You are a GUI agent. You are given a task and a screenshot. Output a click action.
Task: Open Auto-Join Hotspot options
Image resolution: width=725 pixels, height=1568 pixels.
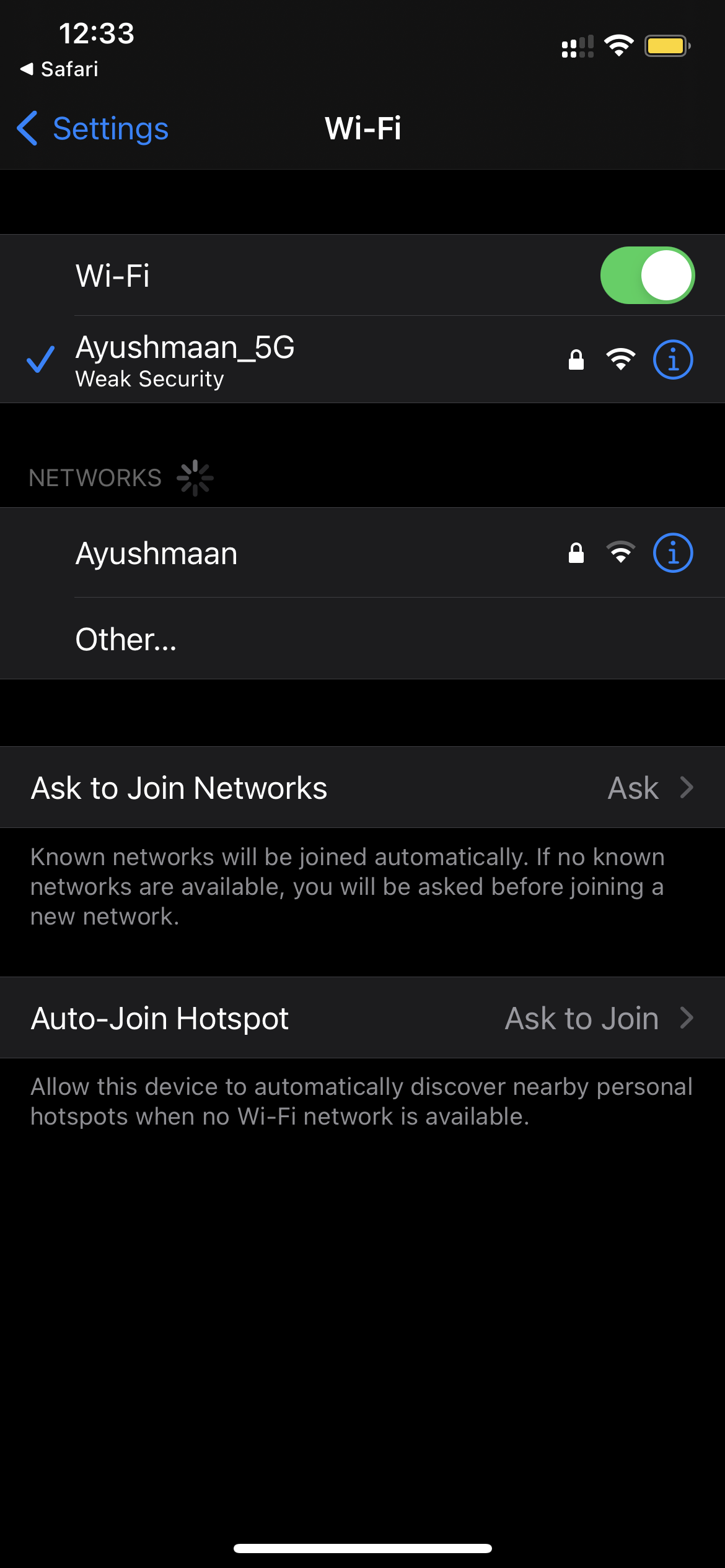[362, 1018]
